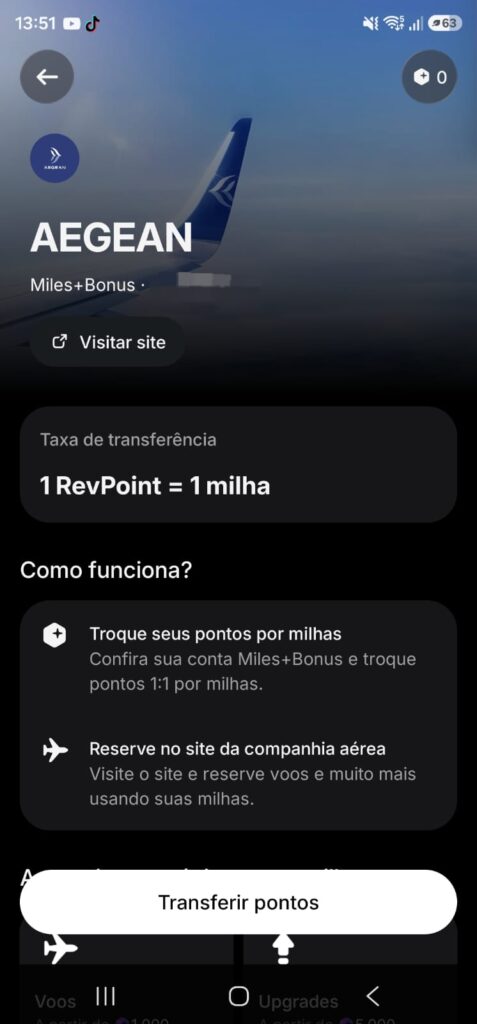Tap Transferir pontos button
Image resolution: width=477 pixels, height=1024 pixels.
click(x=238, y=903)
